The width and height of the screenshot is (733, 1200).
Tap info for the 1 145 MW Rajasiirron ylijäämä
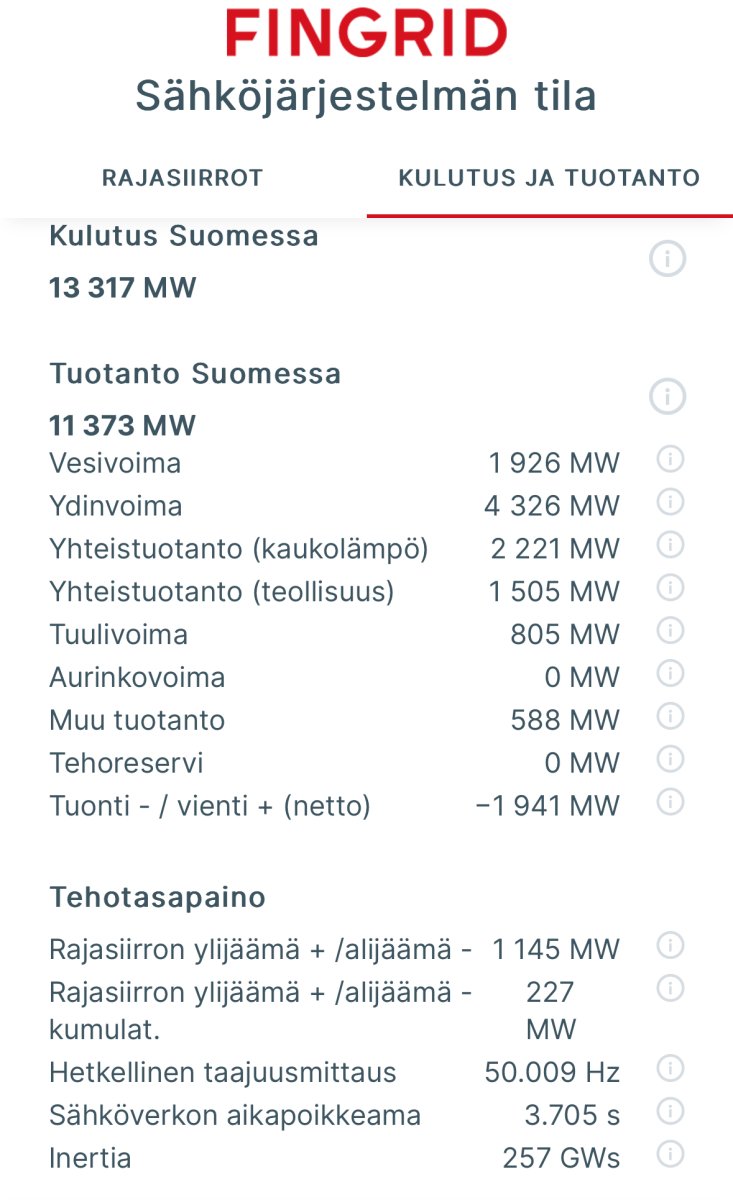tap(670, 945)
